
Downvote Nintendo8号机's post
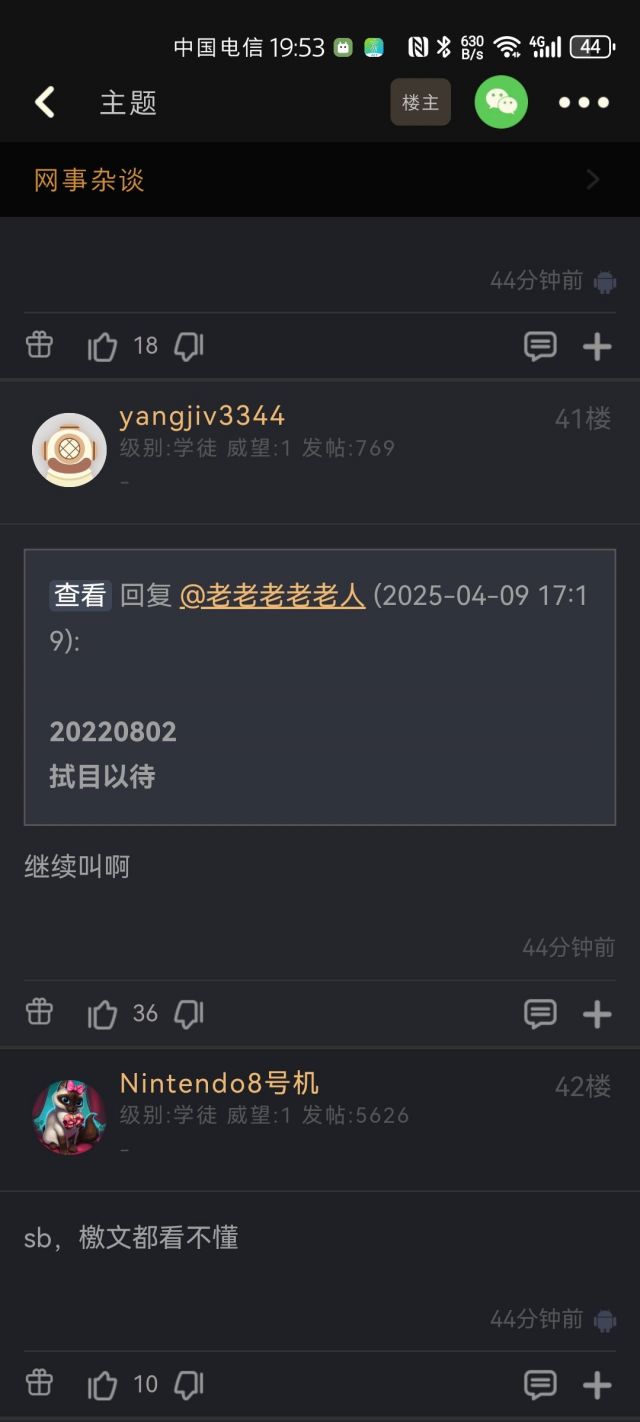click(x=189, y=1385)
